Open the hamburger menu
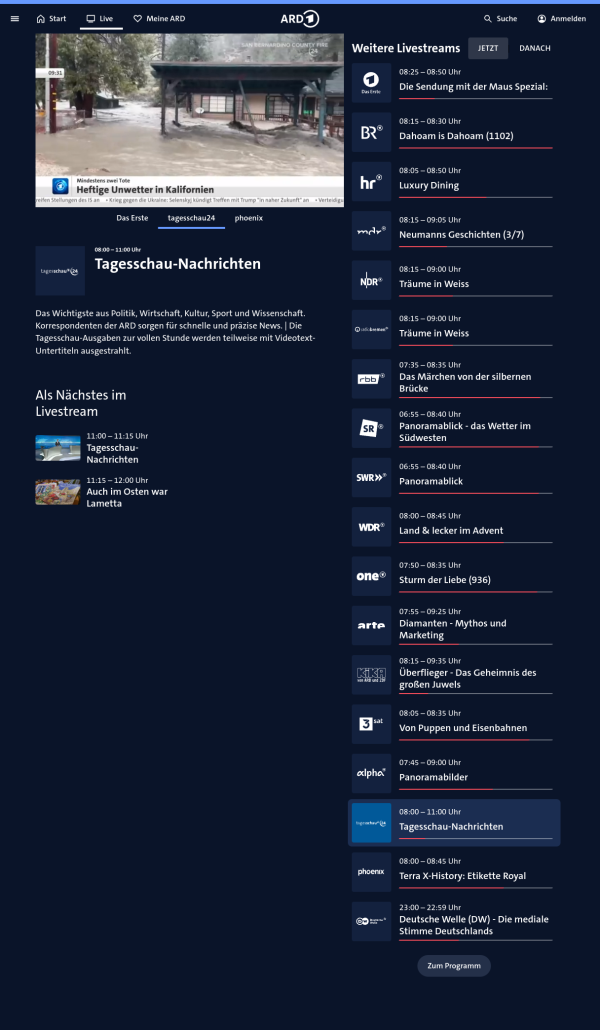600x1030 pixels. click(14, 18)
